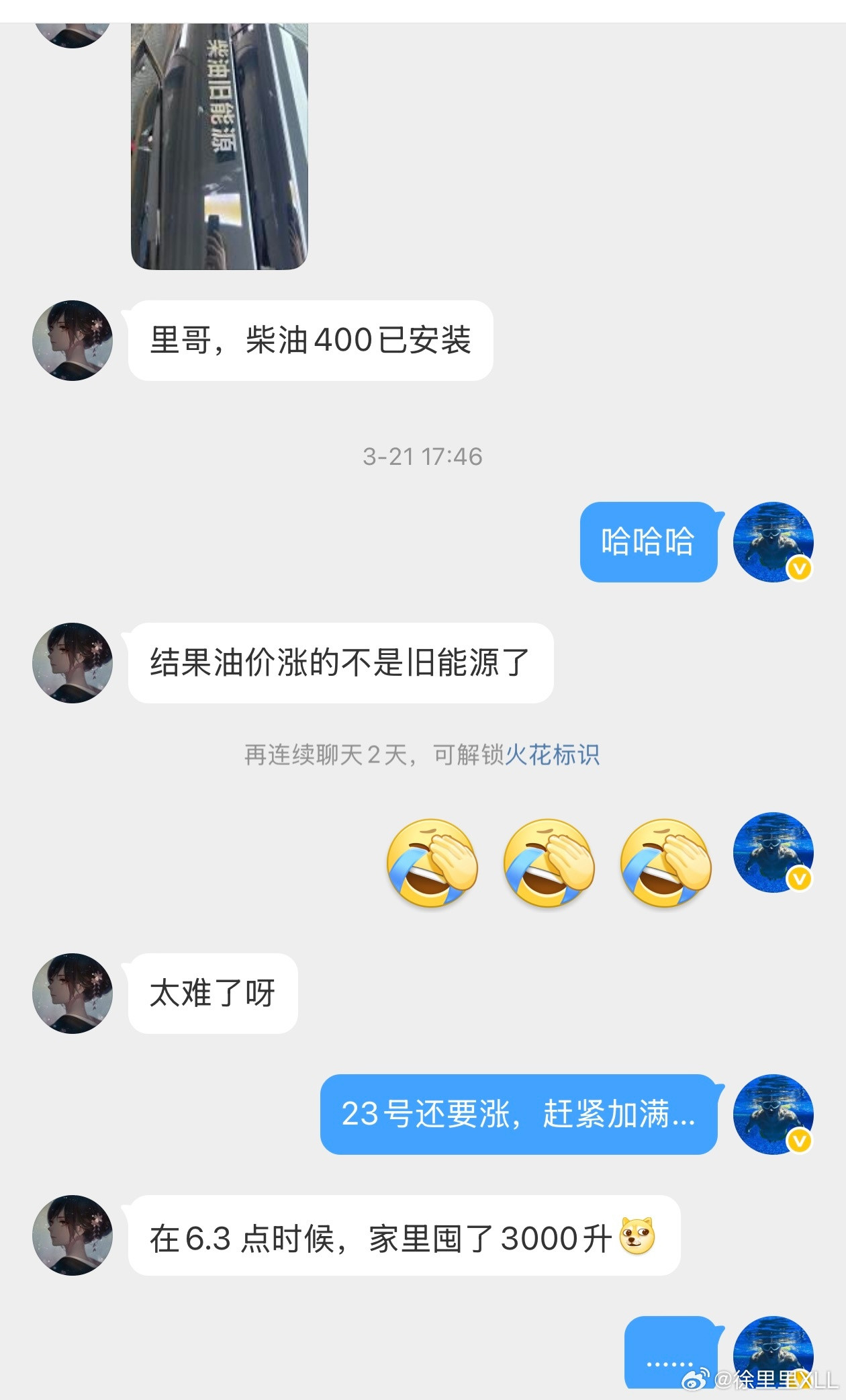Screen dimensions: 846x1400
Task: Tap the timestamp 3-21 17:46
Action: (x=424, y=455)
